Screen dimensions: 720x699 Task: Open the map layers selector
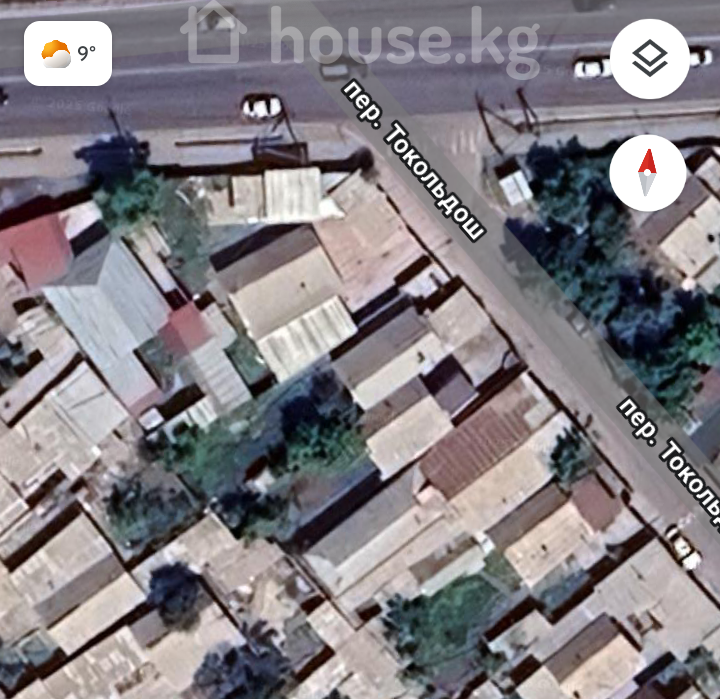coord(649,59)
